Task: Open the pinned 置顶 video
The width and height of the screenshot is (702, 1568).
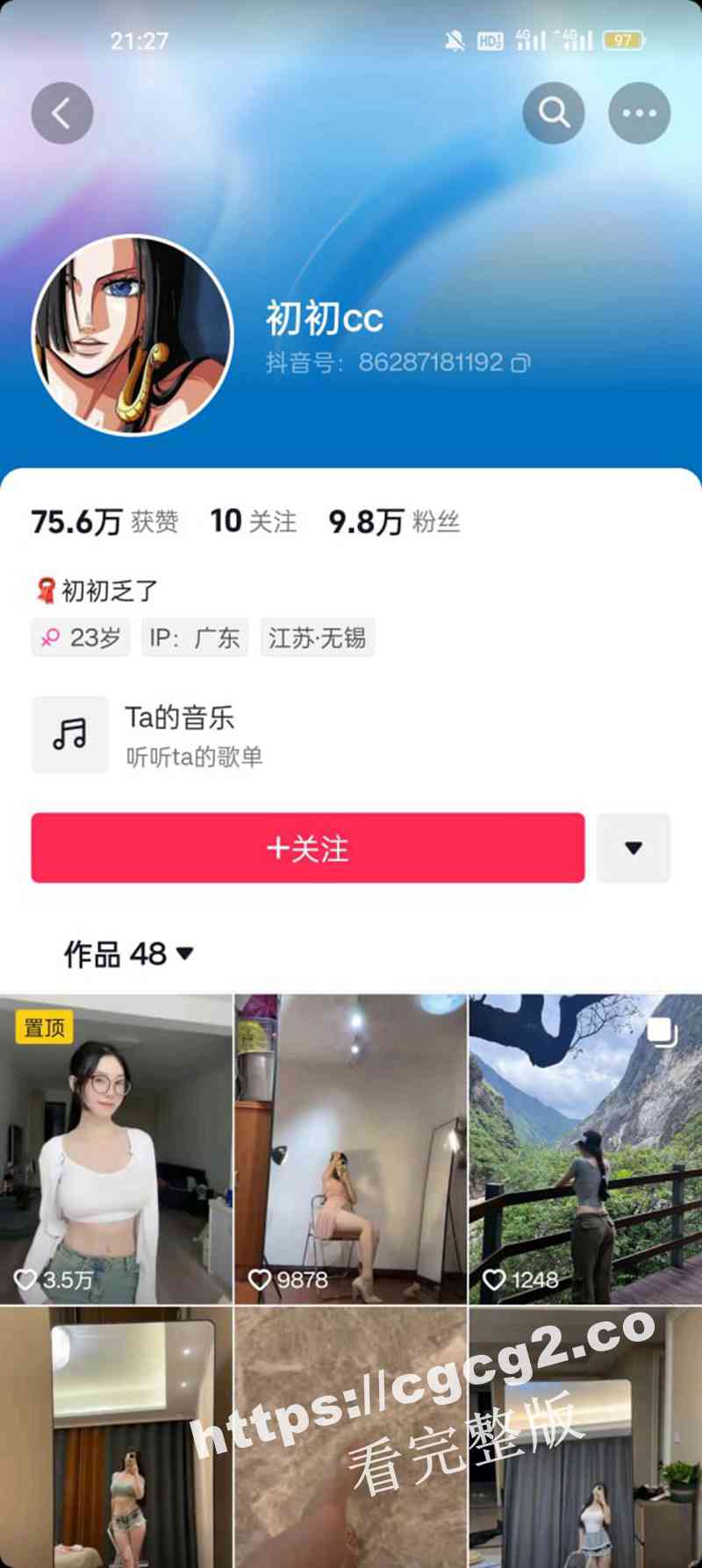Action: pyautogui.click(x=116, y=1148)
